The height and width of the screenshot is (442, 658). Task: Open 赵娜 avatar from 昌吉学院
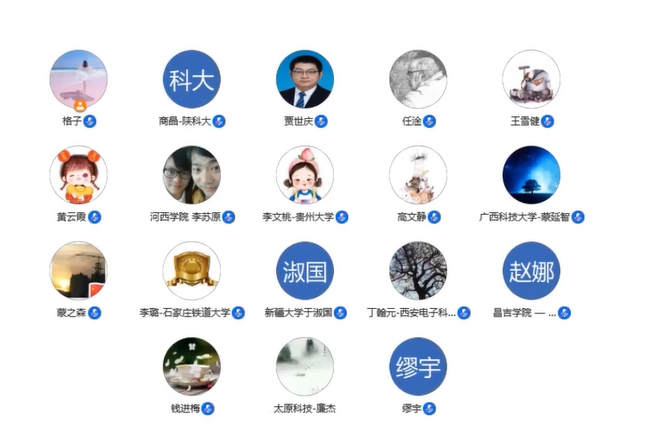531,271
